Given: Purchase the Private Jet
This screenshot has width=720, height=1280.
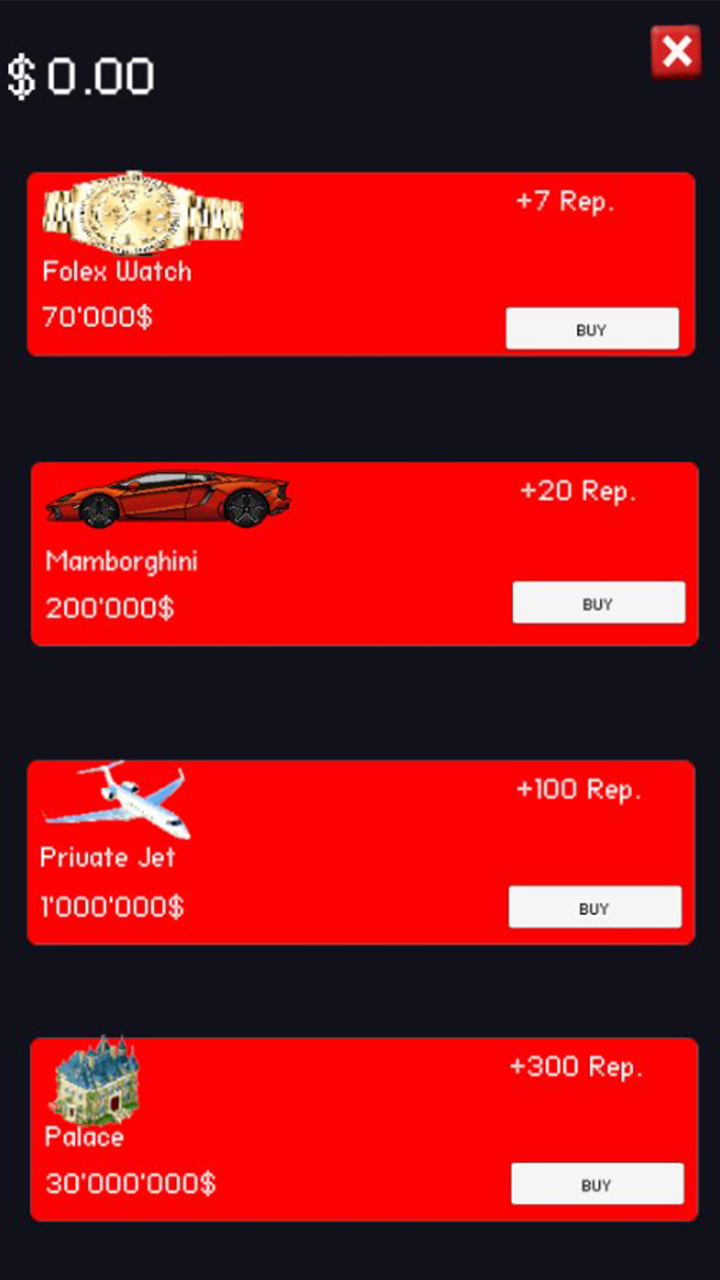Looking at the screenshot, I should (595, 907).
